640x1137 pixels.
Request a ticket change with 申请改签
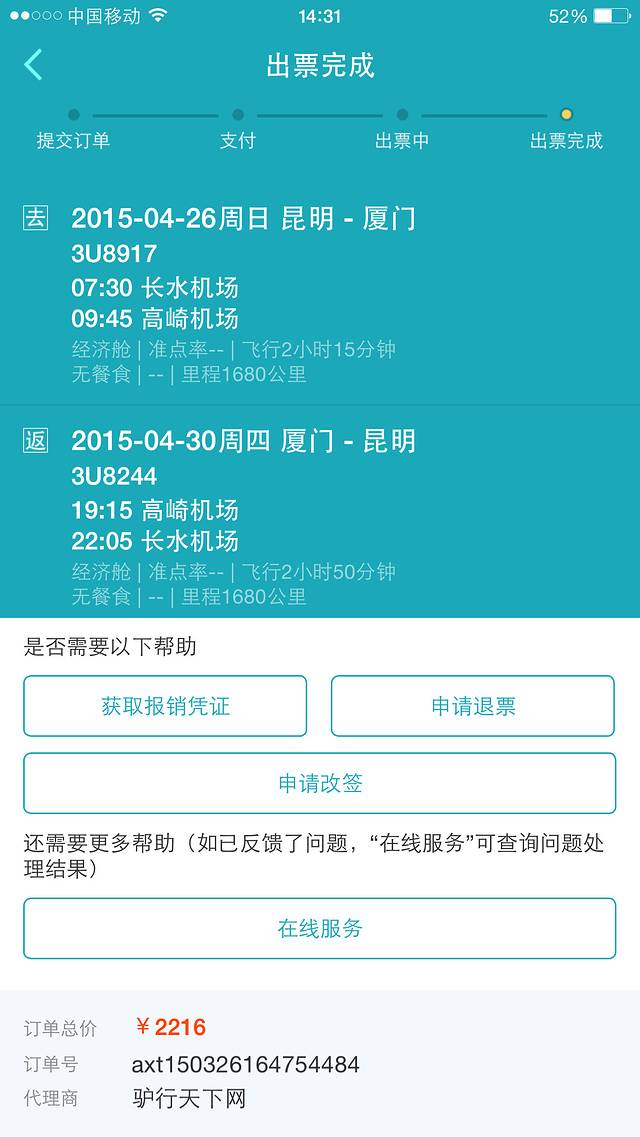pos(320,783)
